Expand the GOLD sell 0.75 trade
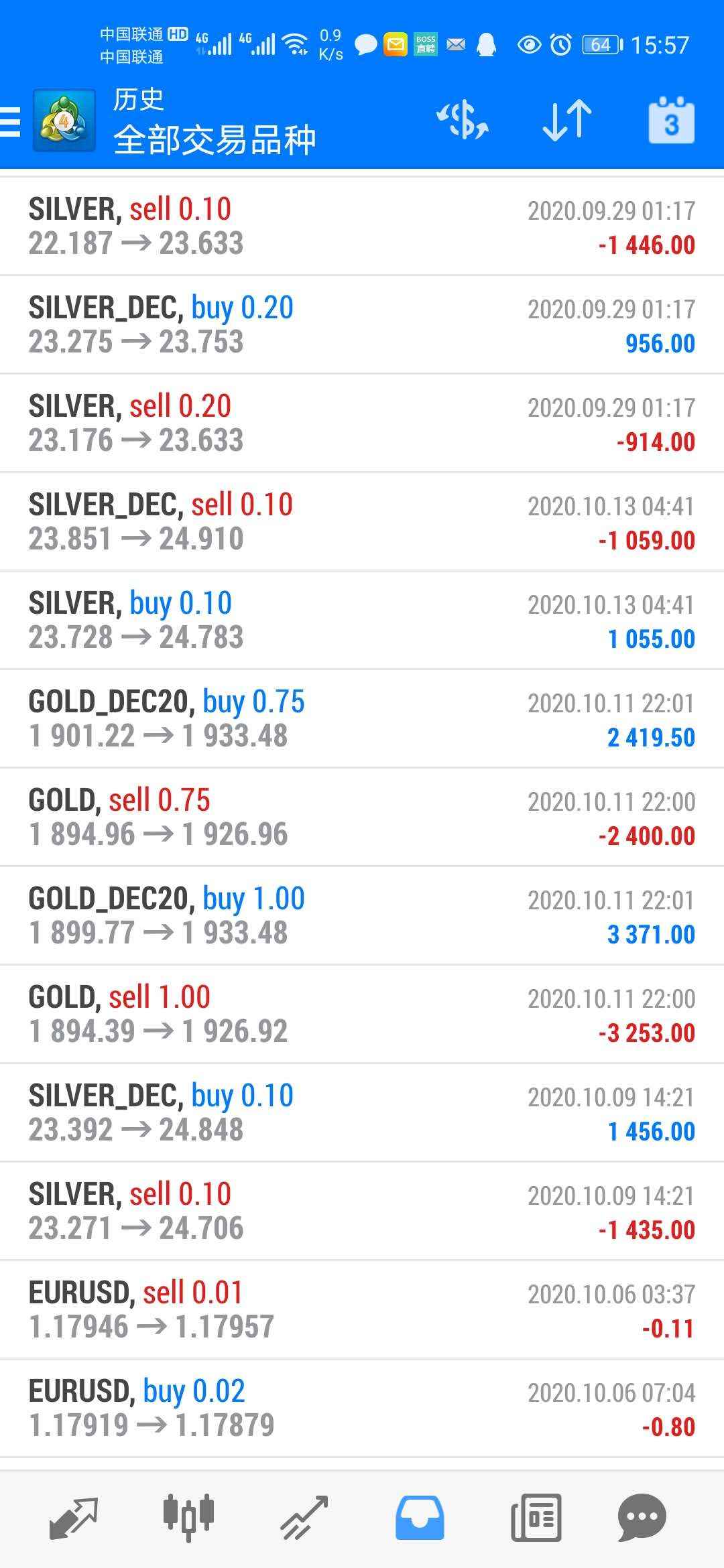 coord(362,818)
